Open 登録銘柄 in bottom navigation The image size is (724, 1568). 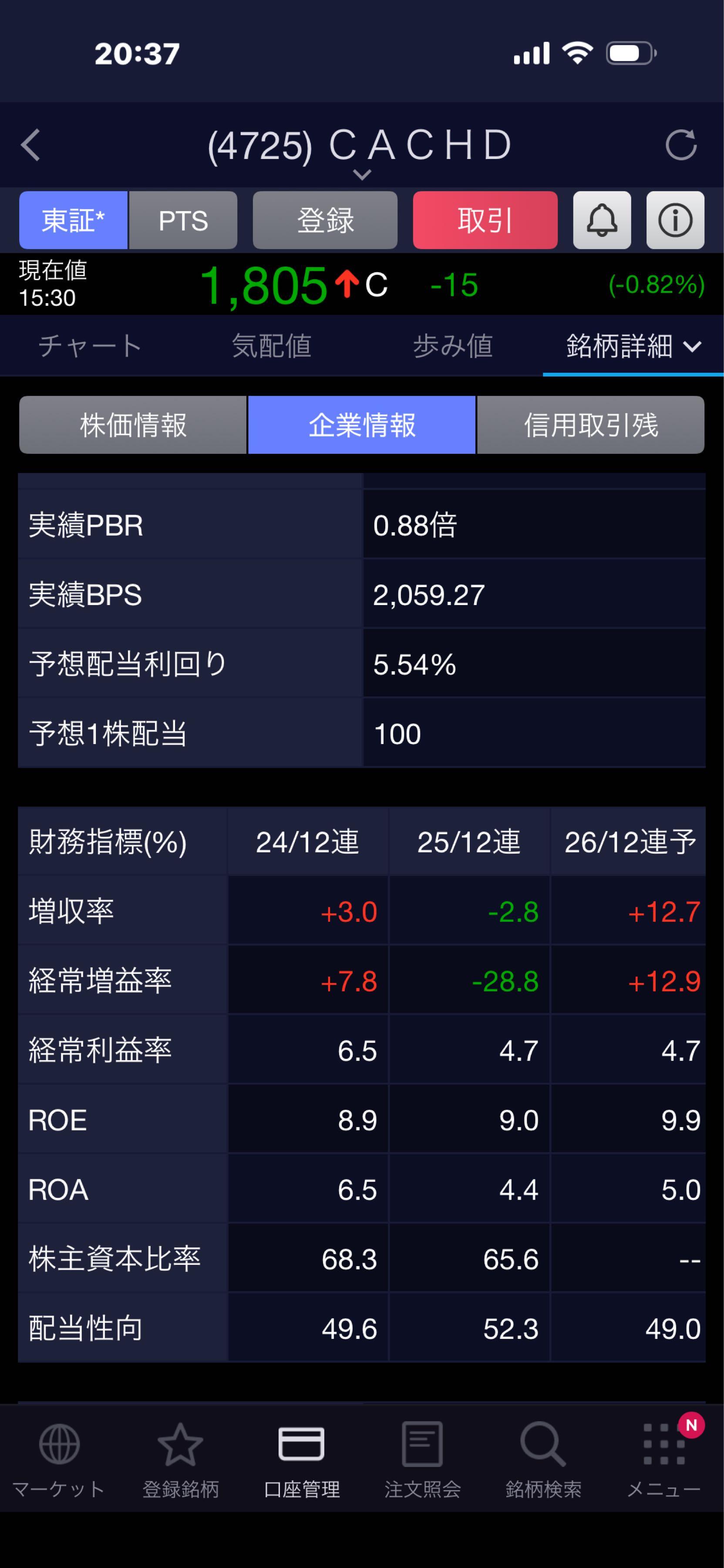pos(180,1460)
